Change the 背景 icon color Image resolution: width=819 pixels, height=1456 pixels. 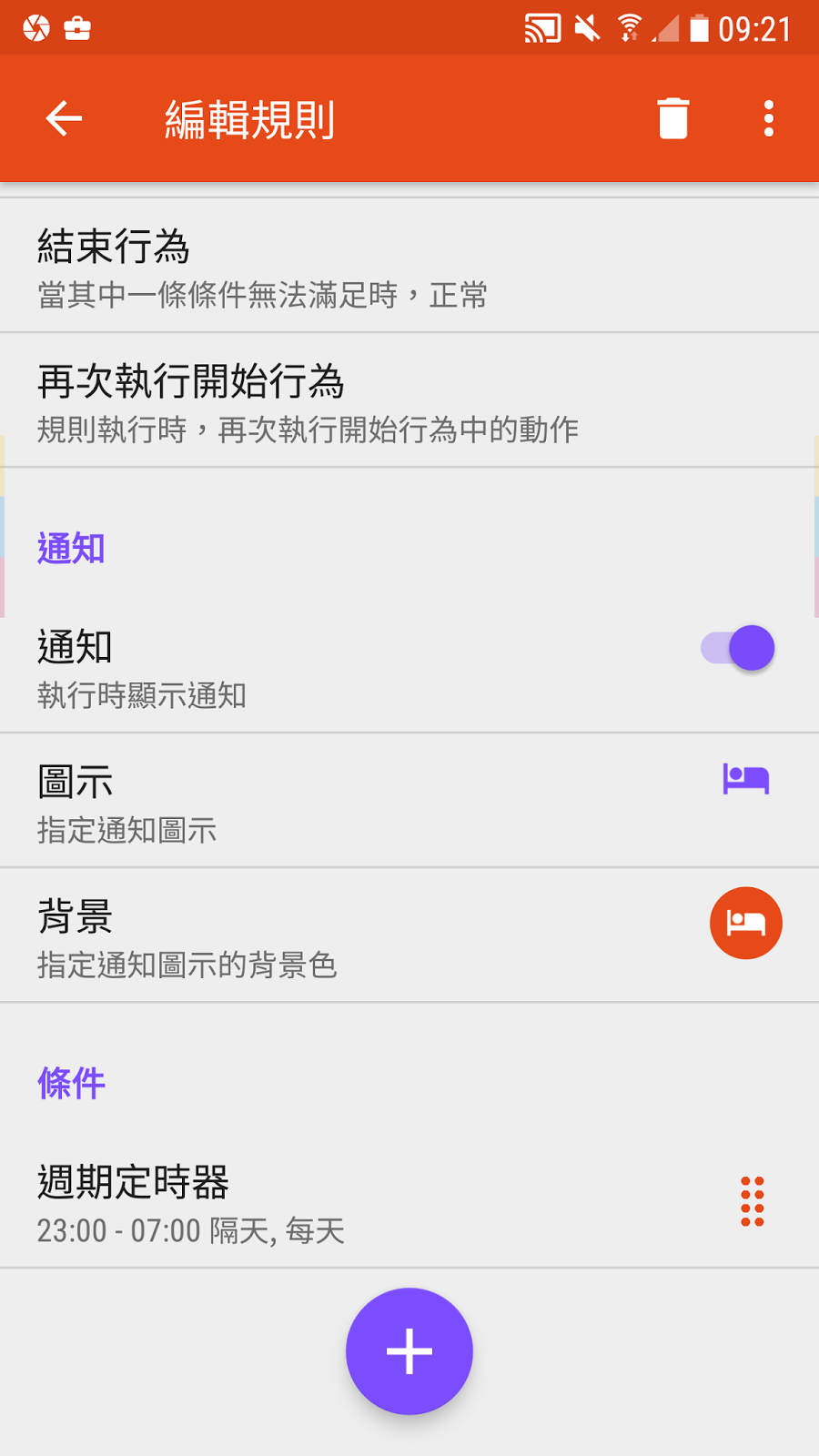point(745,924)
